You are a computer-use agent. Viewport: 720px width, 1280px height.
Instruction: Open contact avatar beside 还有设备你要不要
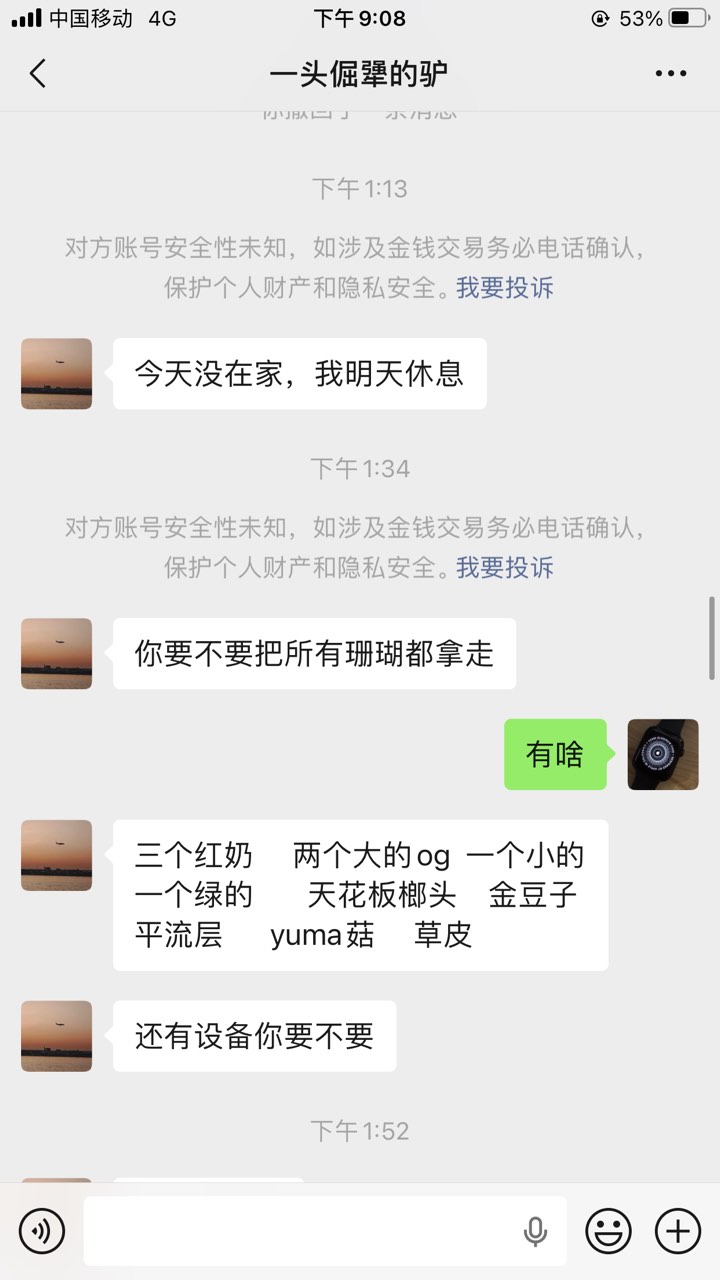click(57, 1036)
